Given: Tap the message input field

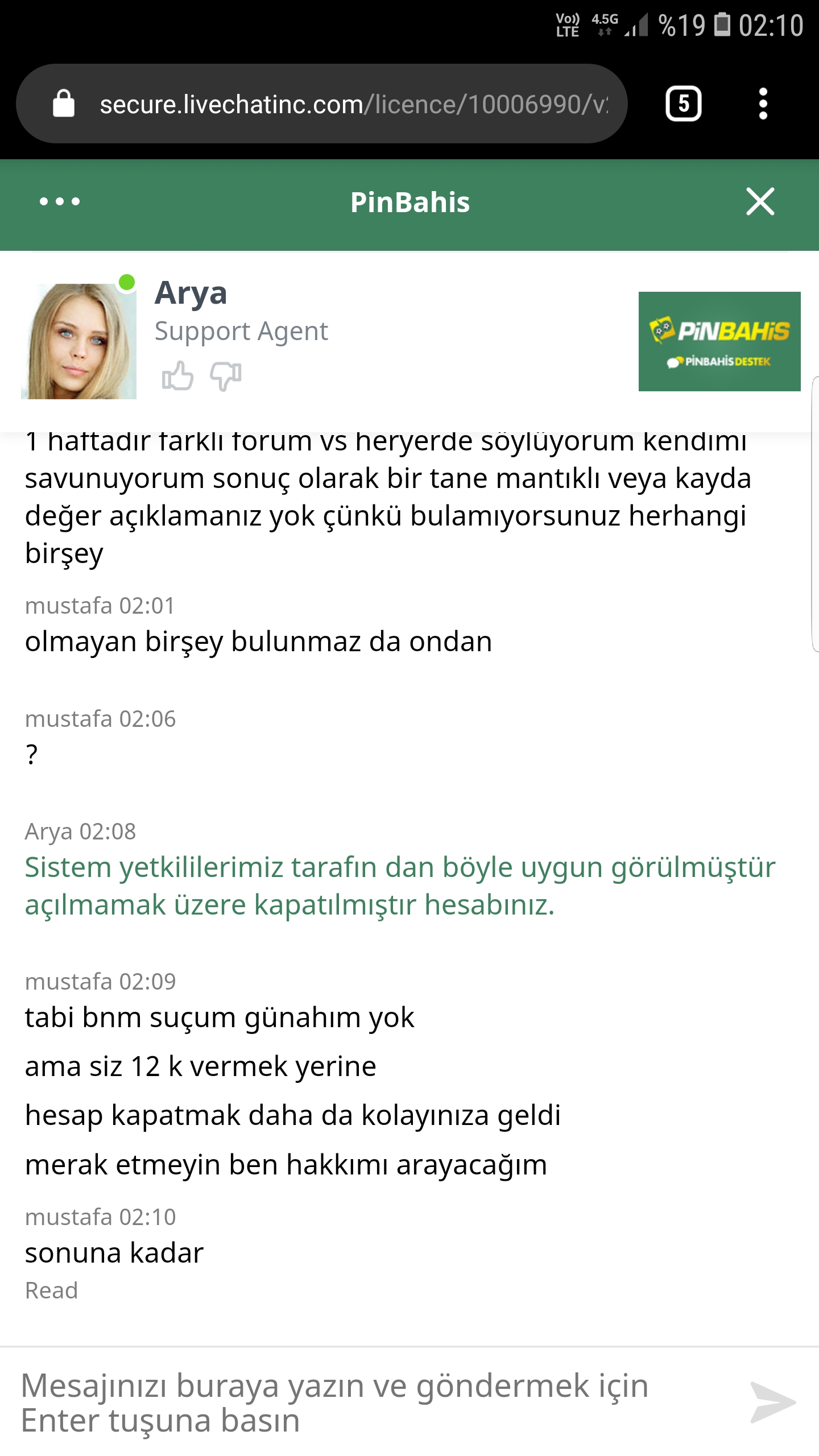Looking at the screenshot, I should [375, 1403].
